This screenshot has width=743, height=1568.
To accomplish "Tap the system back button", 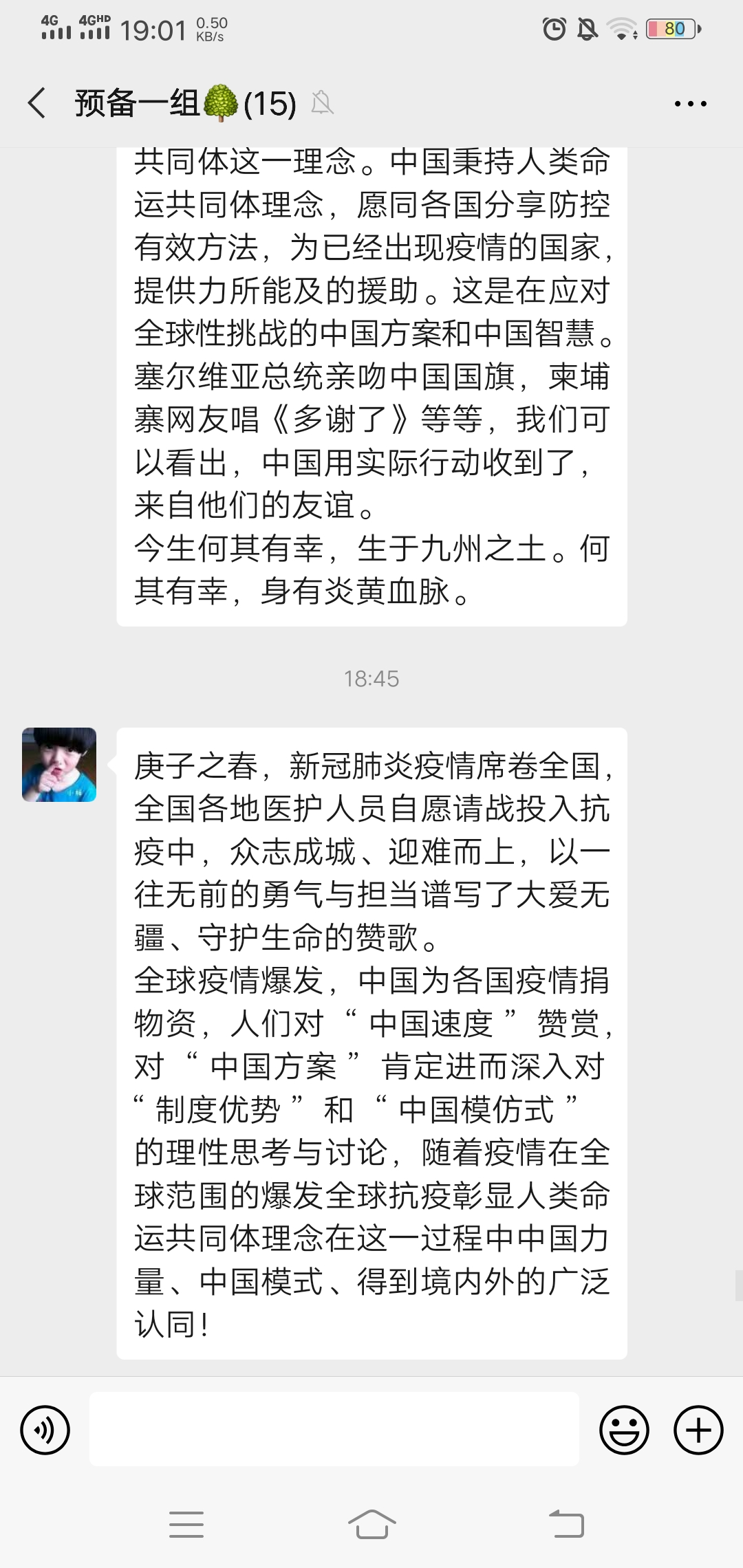I will click(x=566, y=1524).
